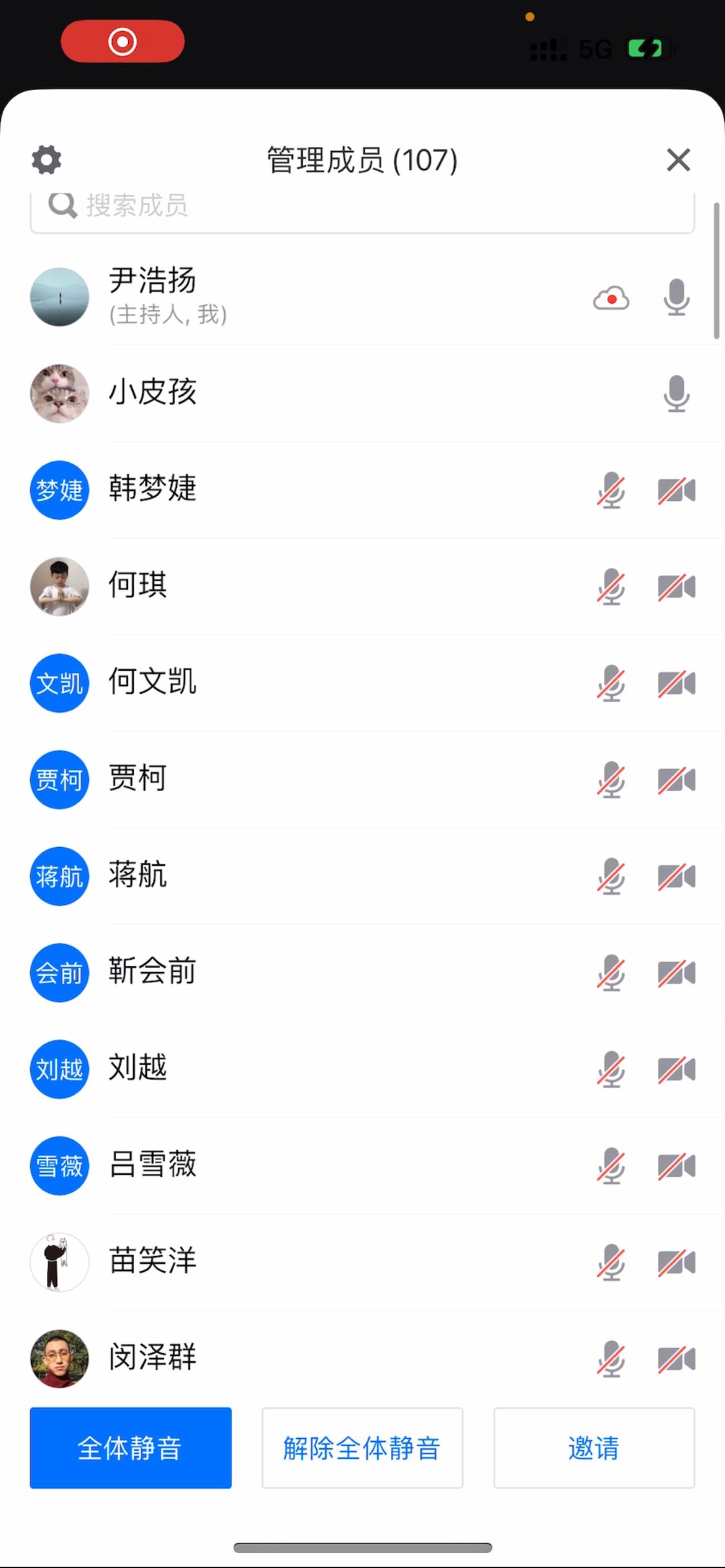
Task: Tap the camera icon for 靳会前
Action: (676, 973)
